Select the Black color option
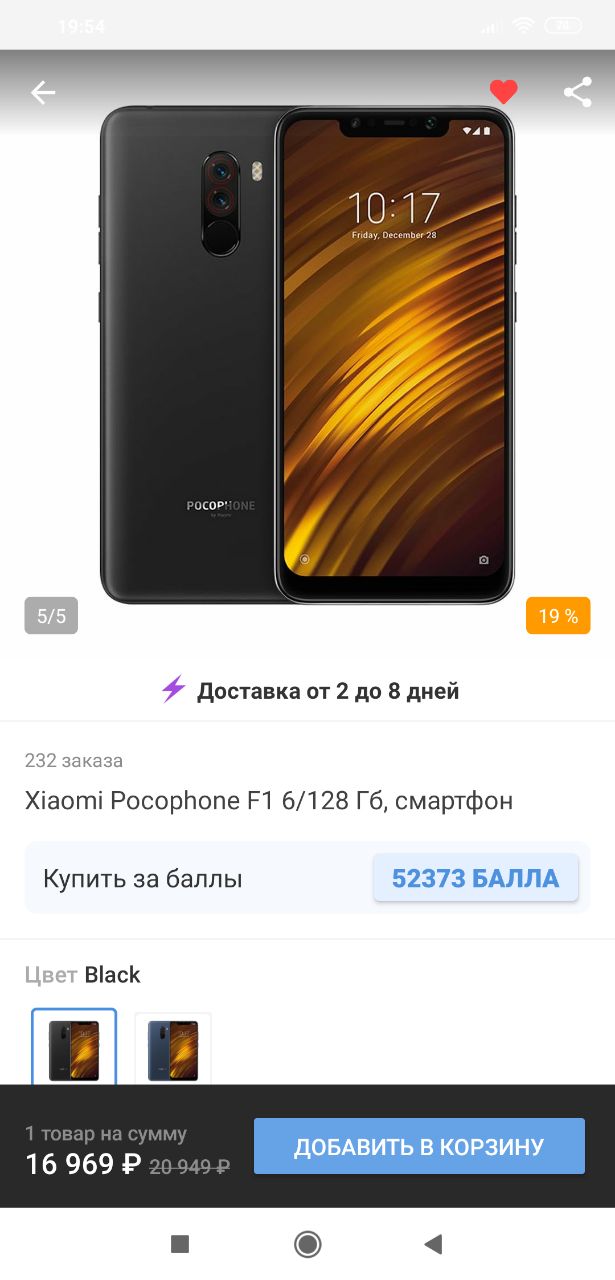This screenshot has width=615, height=1280. click(x=74, y=1047)
